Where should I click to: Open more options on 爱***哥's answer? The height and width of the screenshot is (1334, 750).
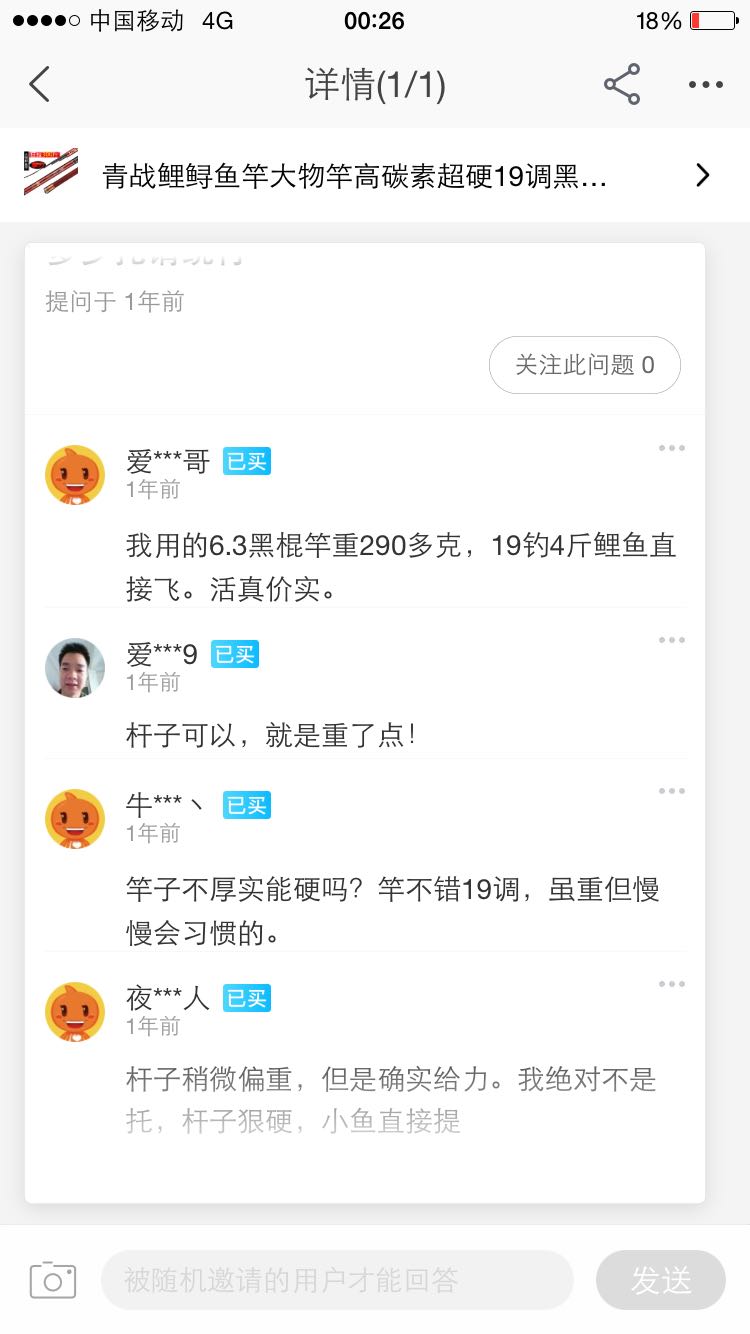click(672, 448)
